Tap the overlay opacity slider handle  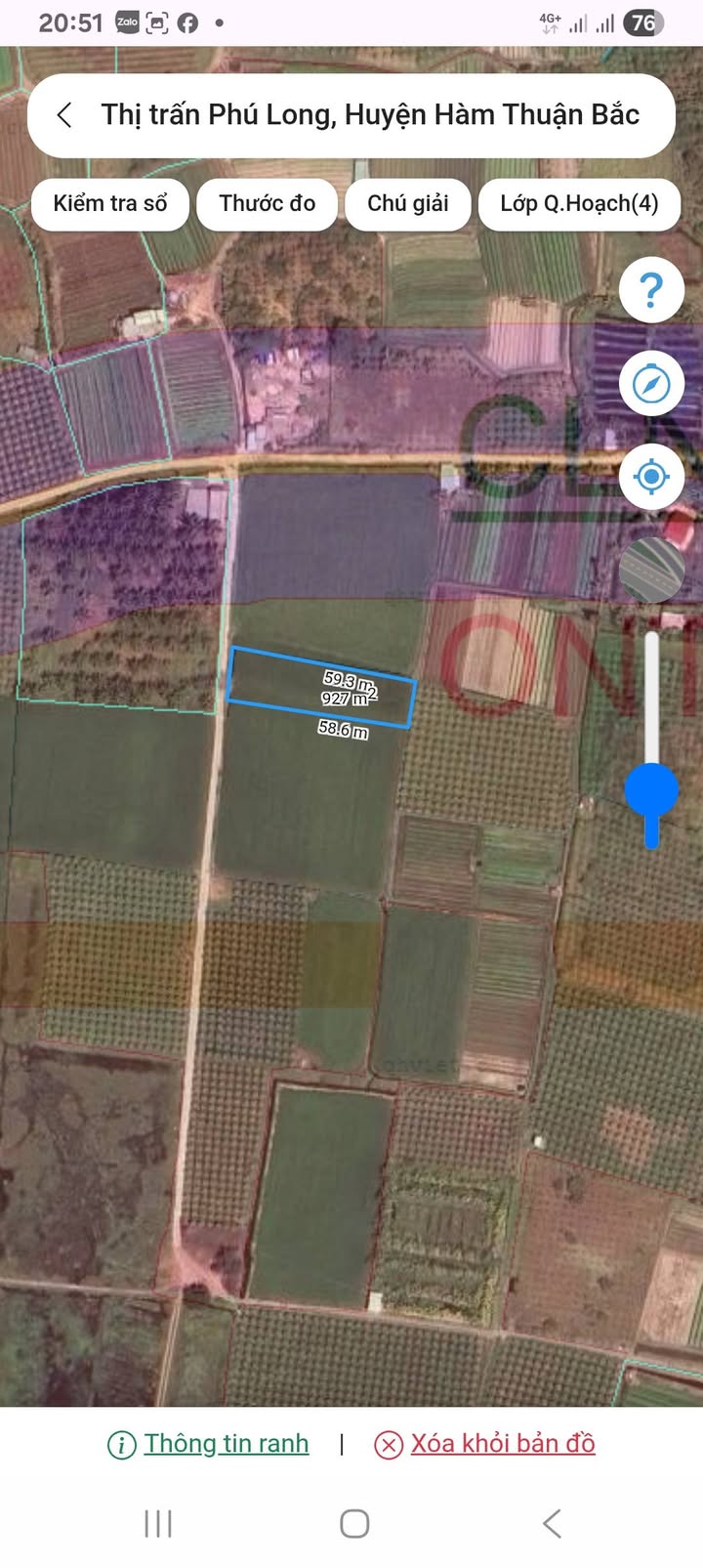[x=651, y=789]
